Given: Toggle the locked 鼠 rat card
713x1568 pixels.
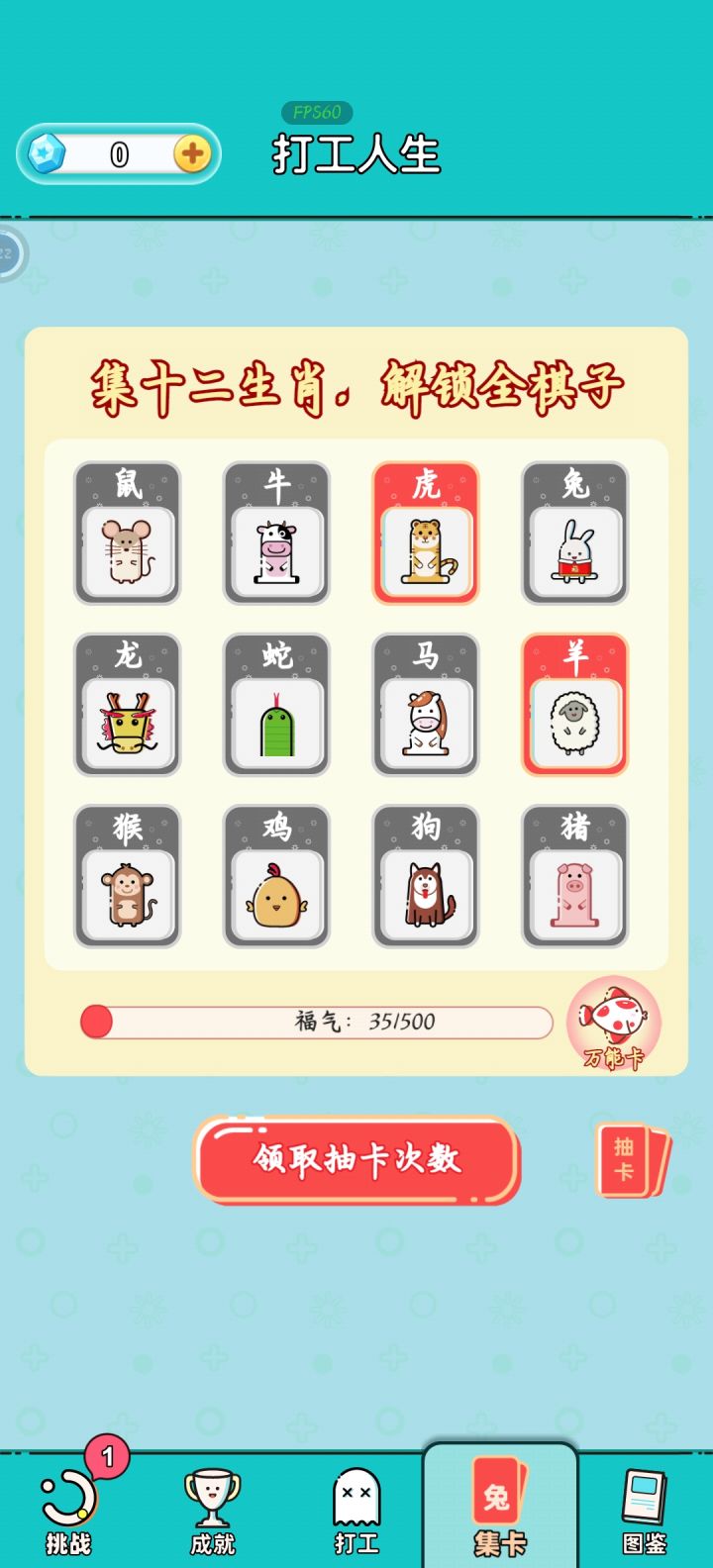Looking at the screenshot, I should (x=127, y=533).
